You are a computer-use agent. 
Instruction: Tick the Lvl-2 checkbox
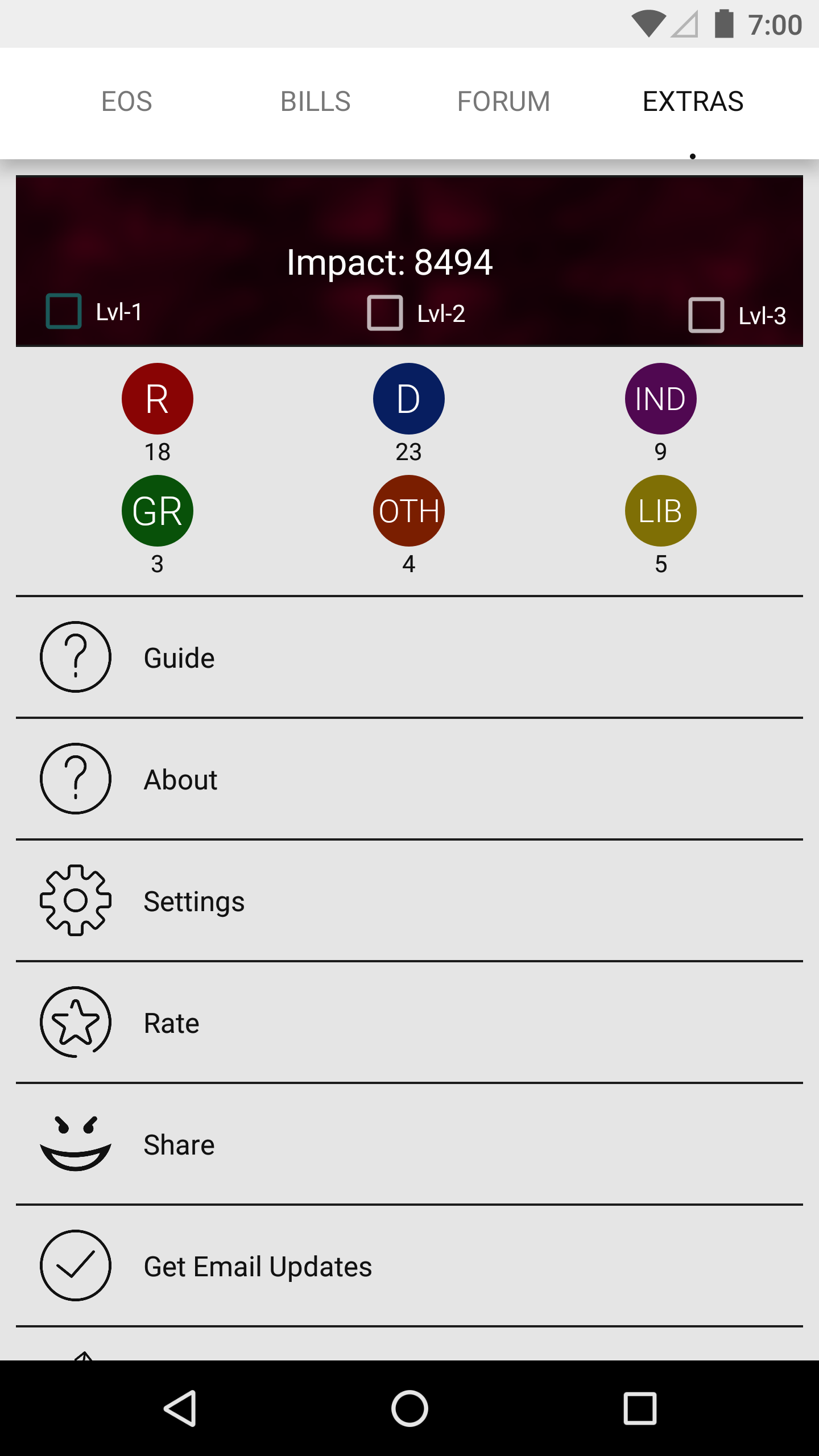[385, 313]
